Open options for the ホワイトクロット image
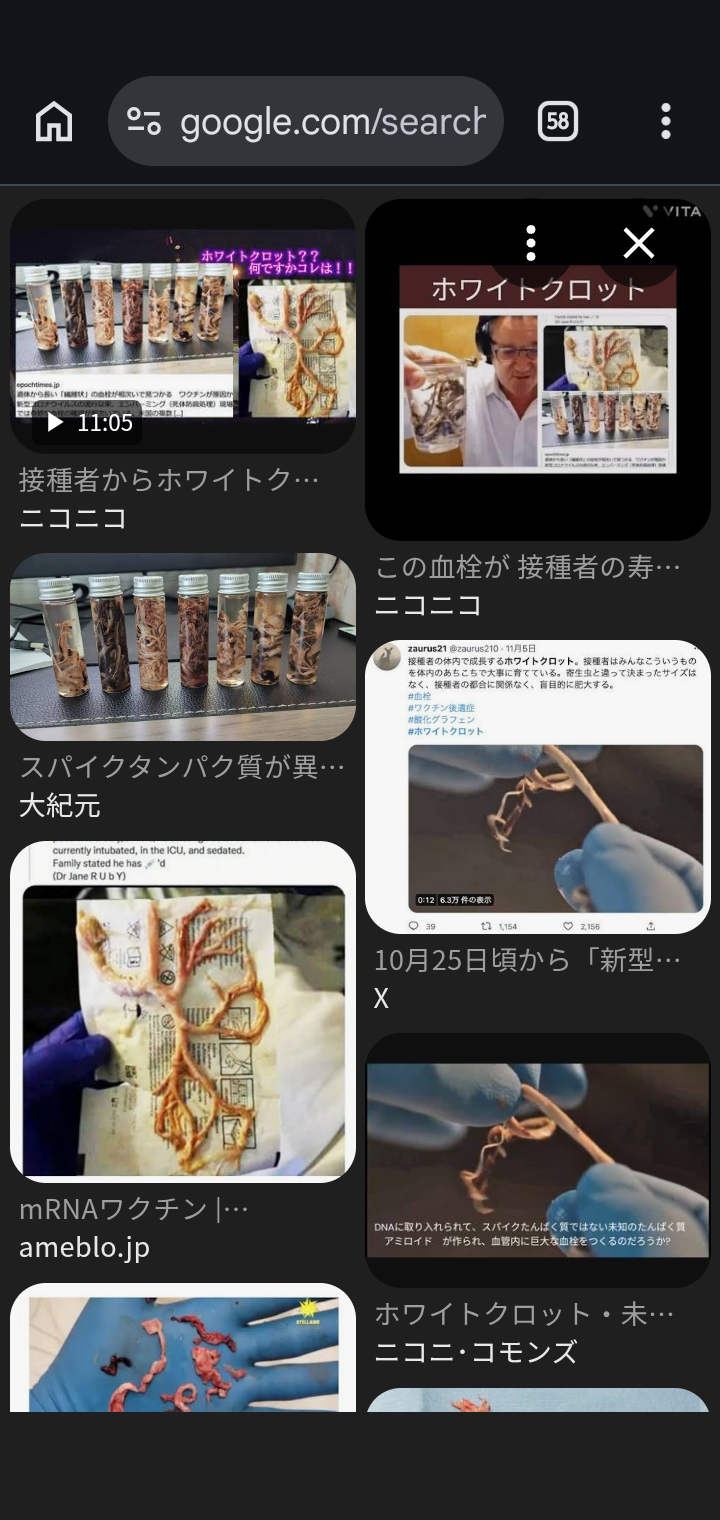Image resolution: width=720 pixels, height=1520 pixels. [531, 243]
